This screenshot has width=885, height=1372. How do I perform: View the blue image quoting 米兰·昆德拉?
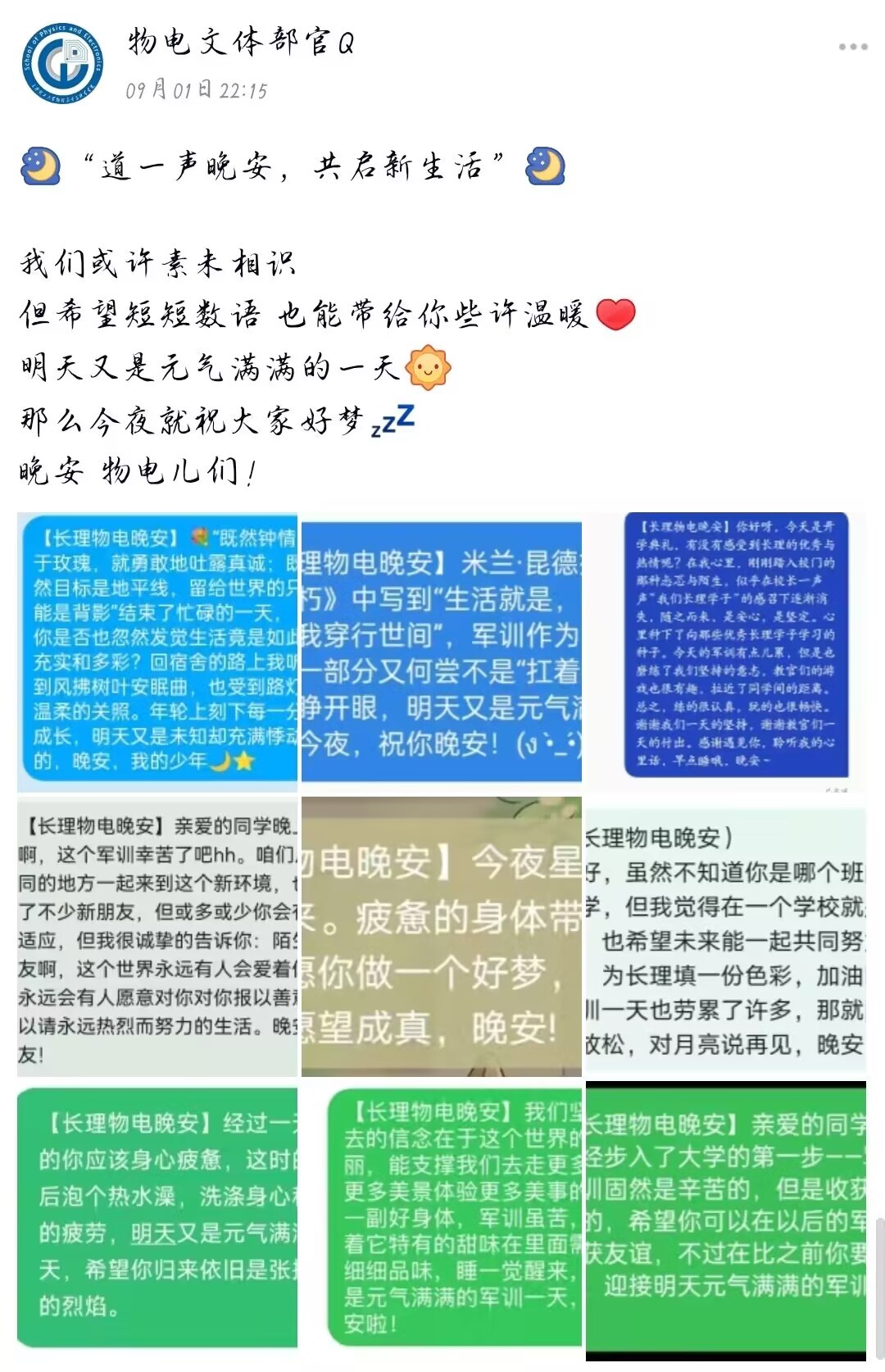442,652
